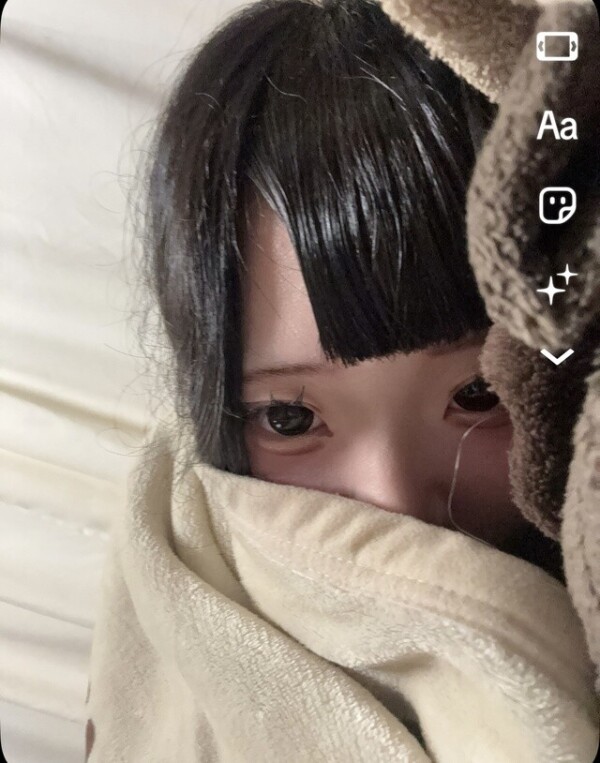This screenshot has height=763, width=600.
Task: Tap the resize frame icon
Action: click(x=557, y=46)
